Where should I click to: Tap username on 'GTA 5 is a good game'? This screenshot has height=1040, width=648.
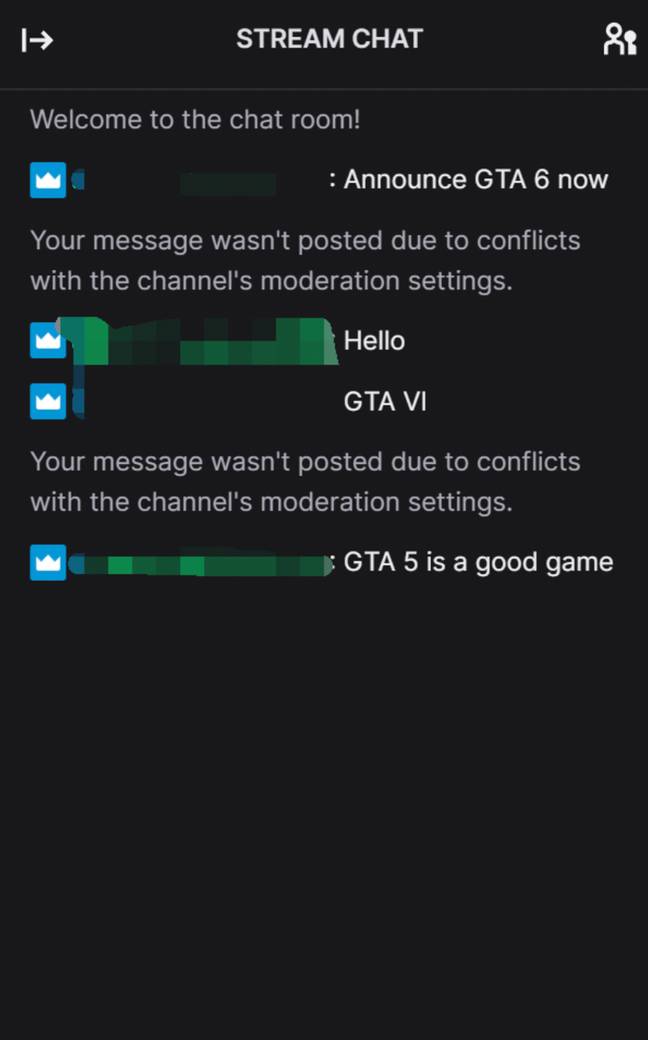(x=200, y=563)
